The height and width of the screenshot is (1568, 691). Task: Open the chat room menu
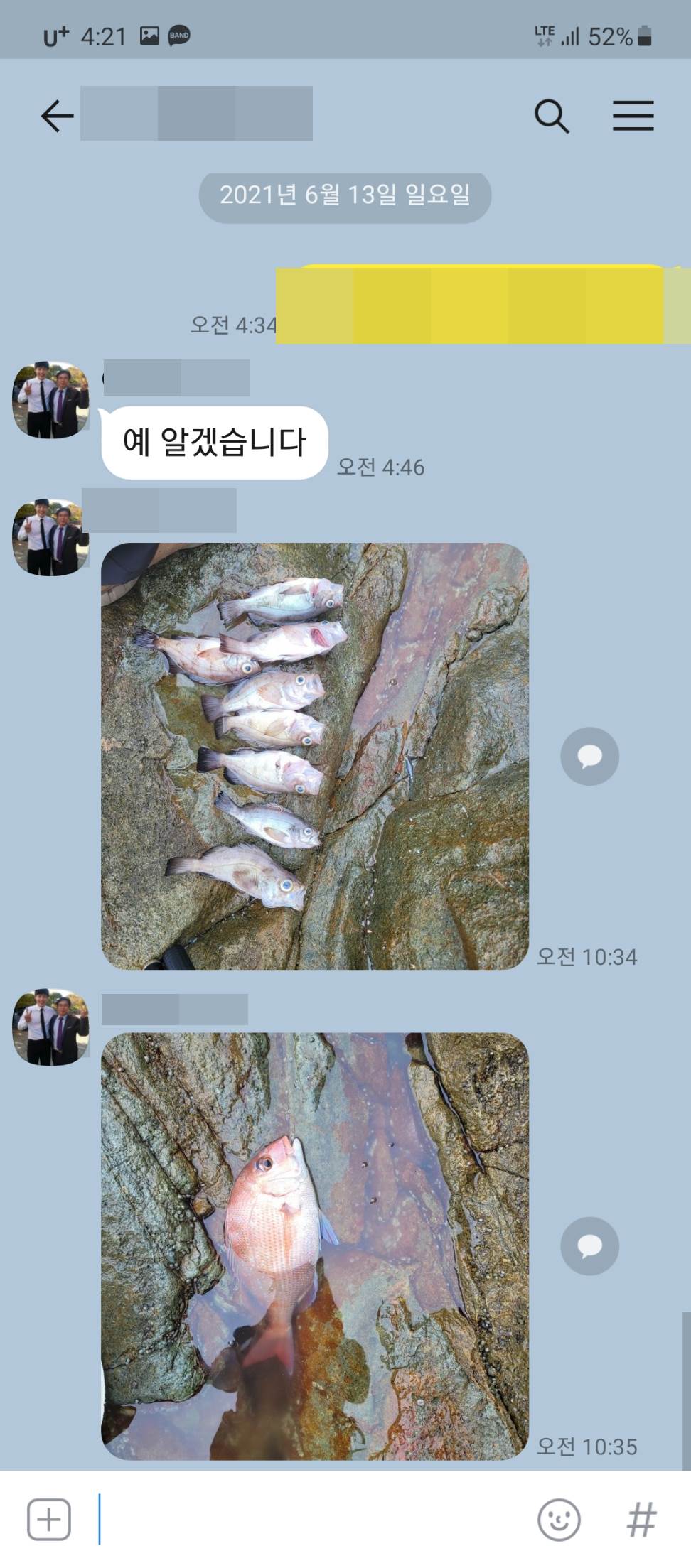[633, 116]
